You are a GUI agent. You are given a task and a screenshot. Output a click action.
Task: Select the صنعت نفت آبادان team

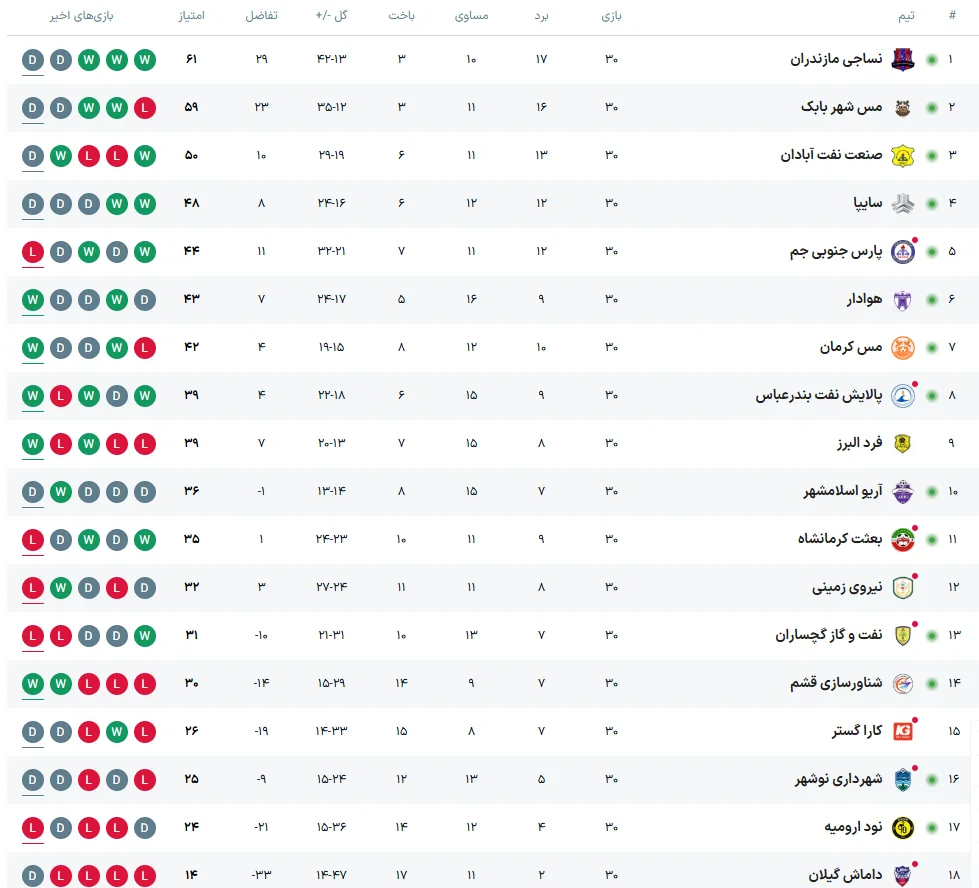(x=493, y=155)
